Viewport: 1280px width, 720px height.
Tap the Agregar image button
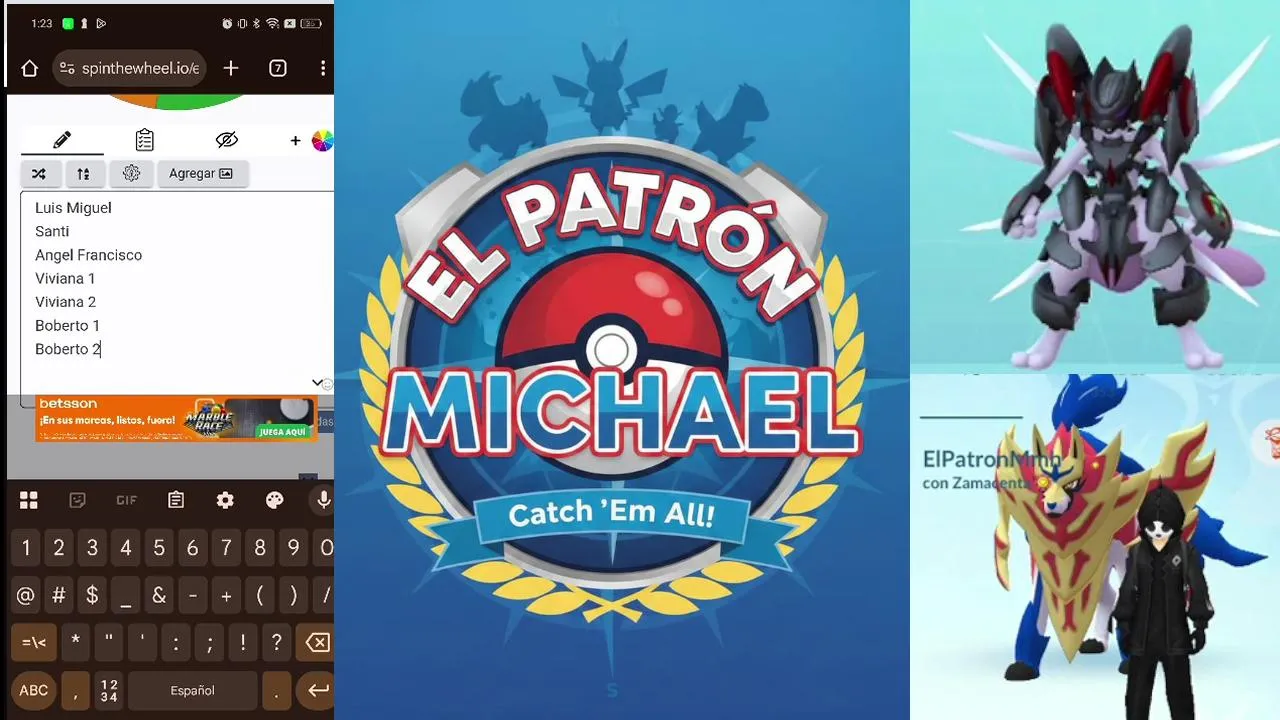click(x=201, y=174)
